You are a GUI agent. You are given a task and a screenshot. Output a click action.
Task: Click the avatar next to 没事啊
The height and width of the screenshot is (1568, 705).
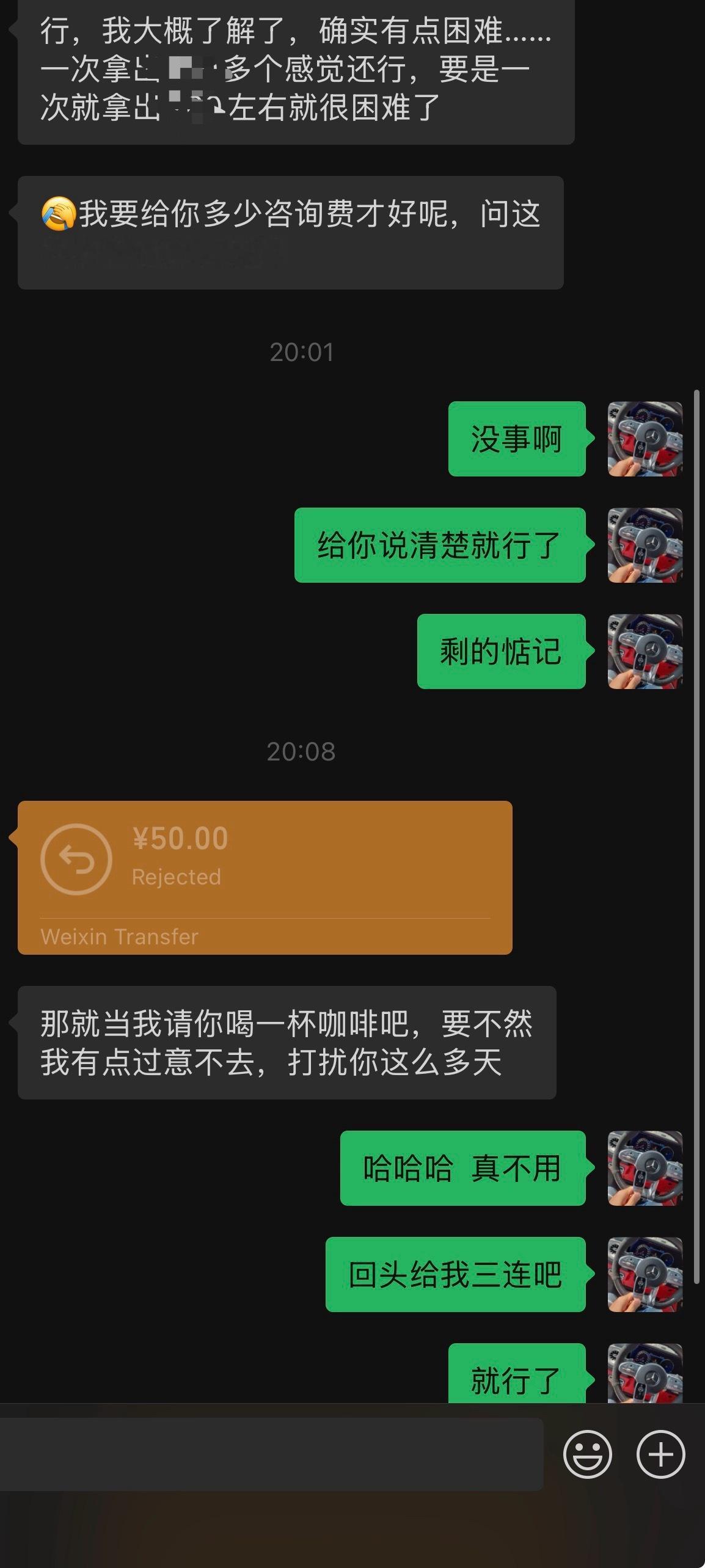point(645,440)
